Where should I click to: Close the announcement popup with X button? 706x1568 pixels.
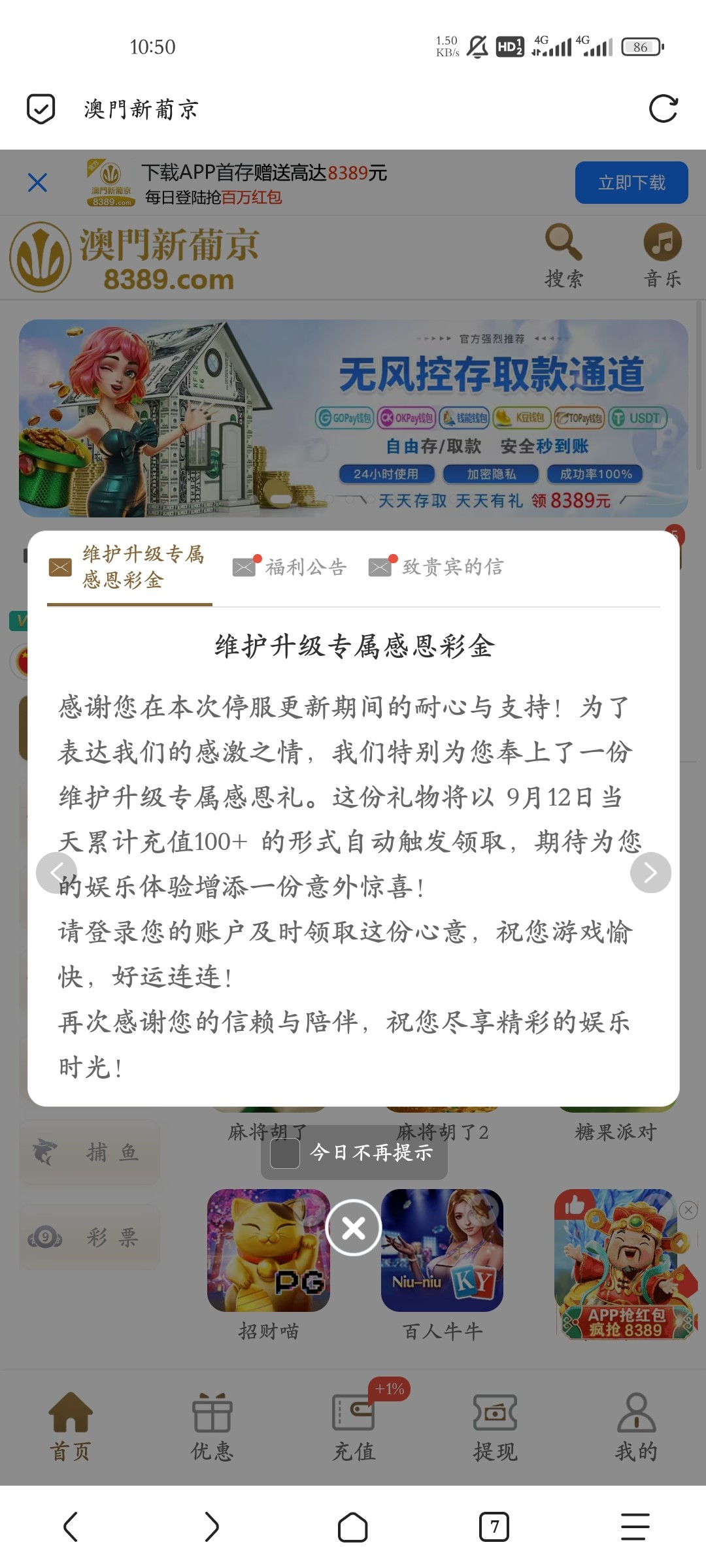[x=354, y=1228]
